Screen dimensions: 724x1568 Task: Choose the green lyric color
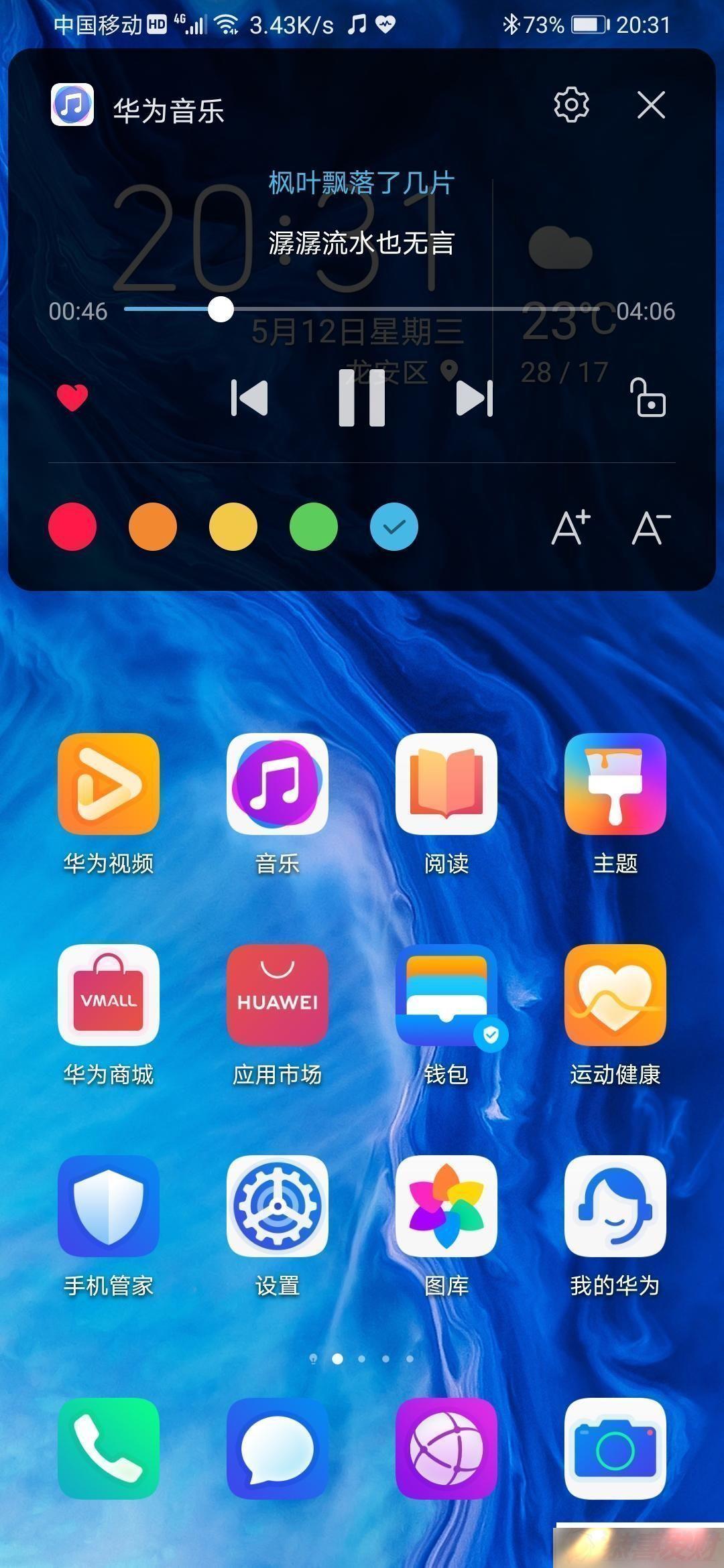point(314,527)
